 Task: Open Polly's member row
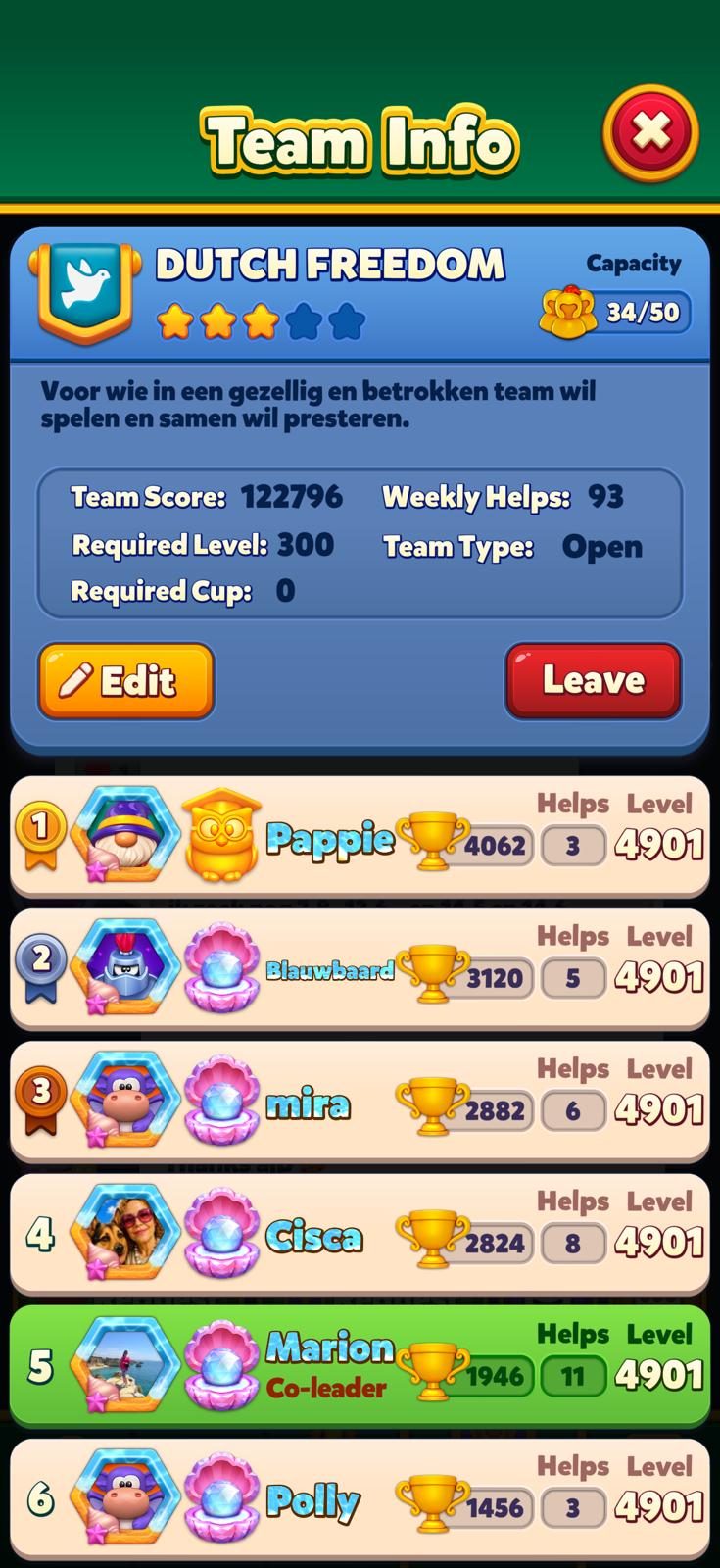(x=360, y=1499)
